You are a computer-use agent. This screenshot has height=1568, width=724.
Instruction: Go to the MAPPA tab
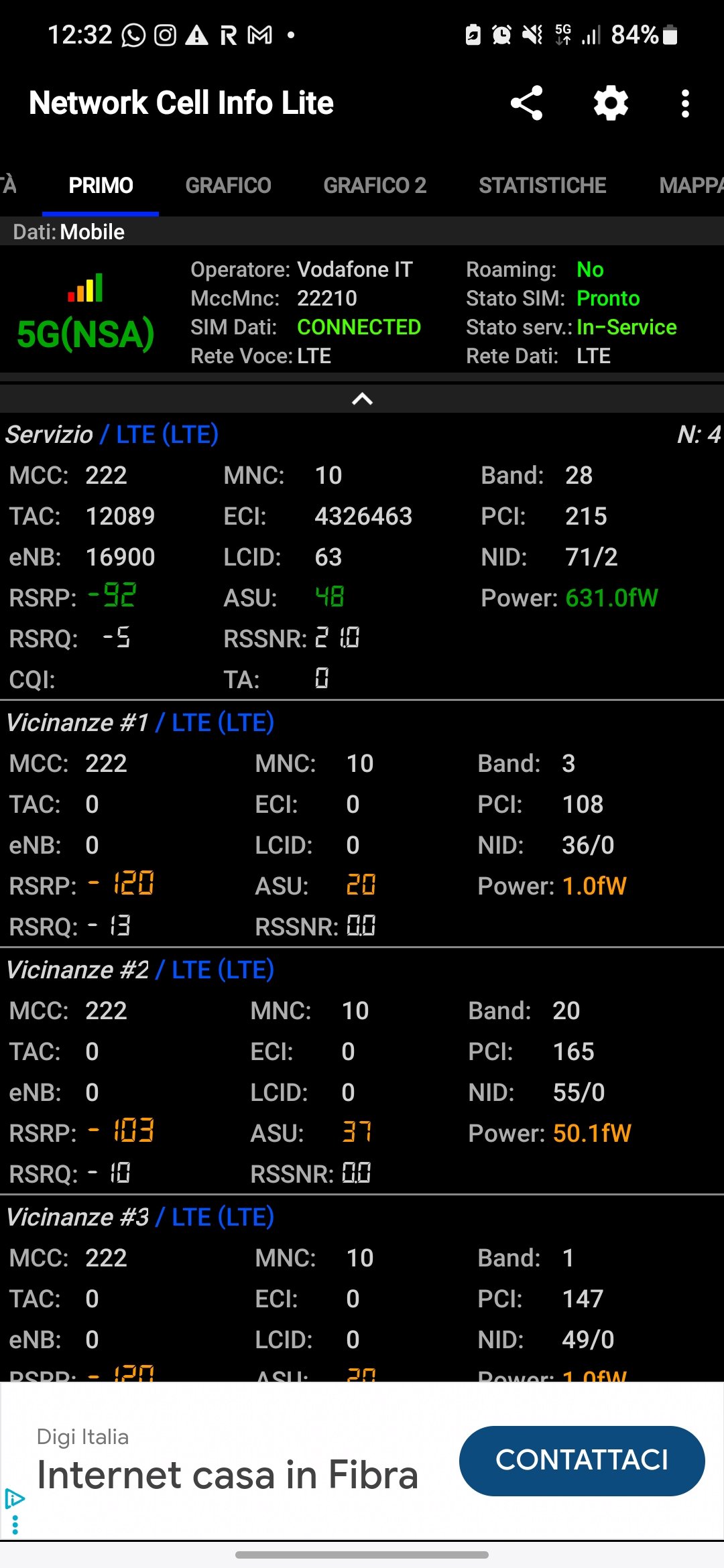click(x=691, y=185)
